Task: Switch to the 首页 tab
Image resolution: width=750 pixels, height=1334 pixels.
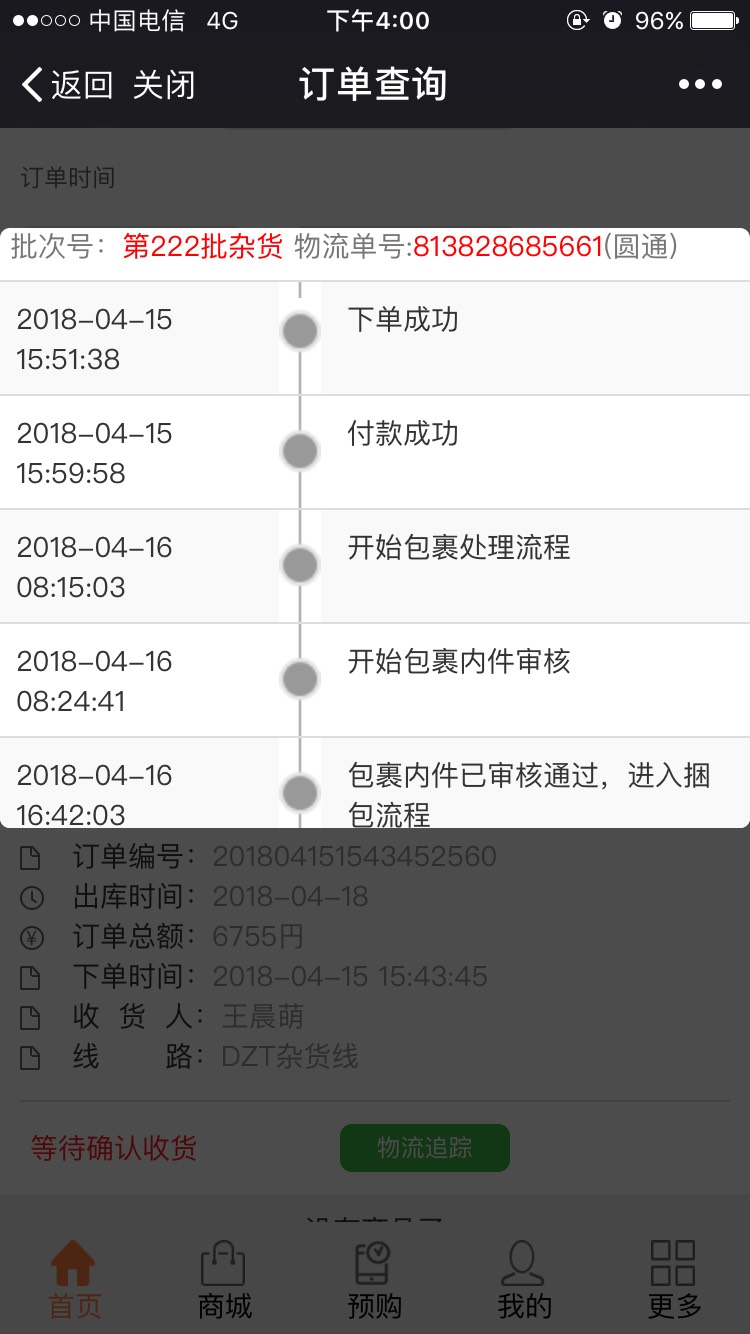Action: click(75, 1280)
